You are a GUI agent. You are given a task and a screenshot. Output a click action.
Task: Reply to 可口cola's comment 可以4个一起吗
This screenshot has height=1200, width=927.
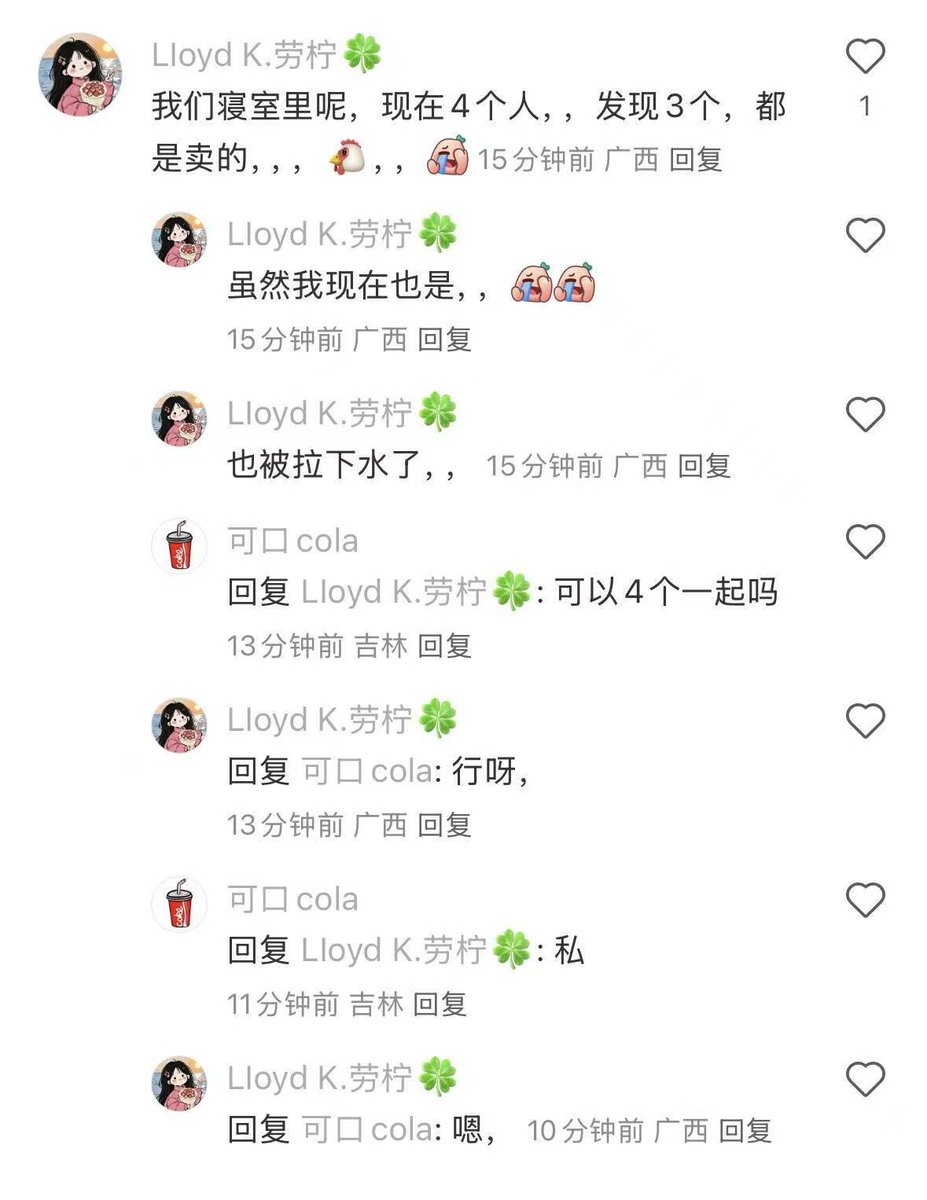444,646
